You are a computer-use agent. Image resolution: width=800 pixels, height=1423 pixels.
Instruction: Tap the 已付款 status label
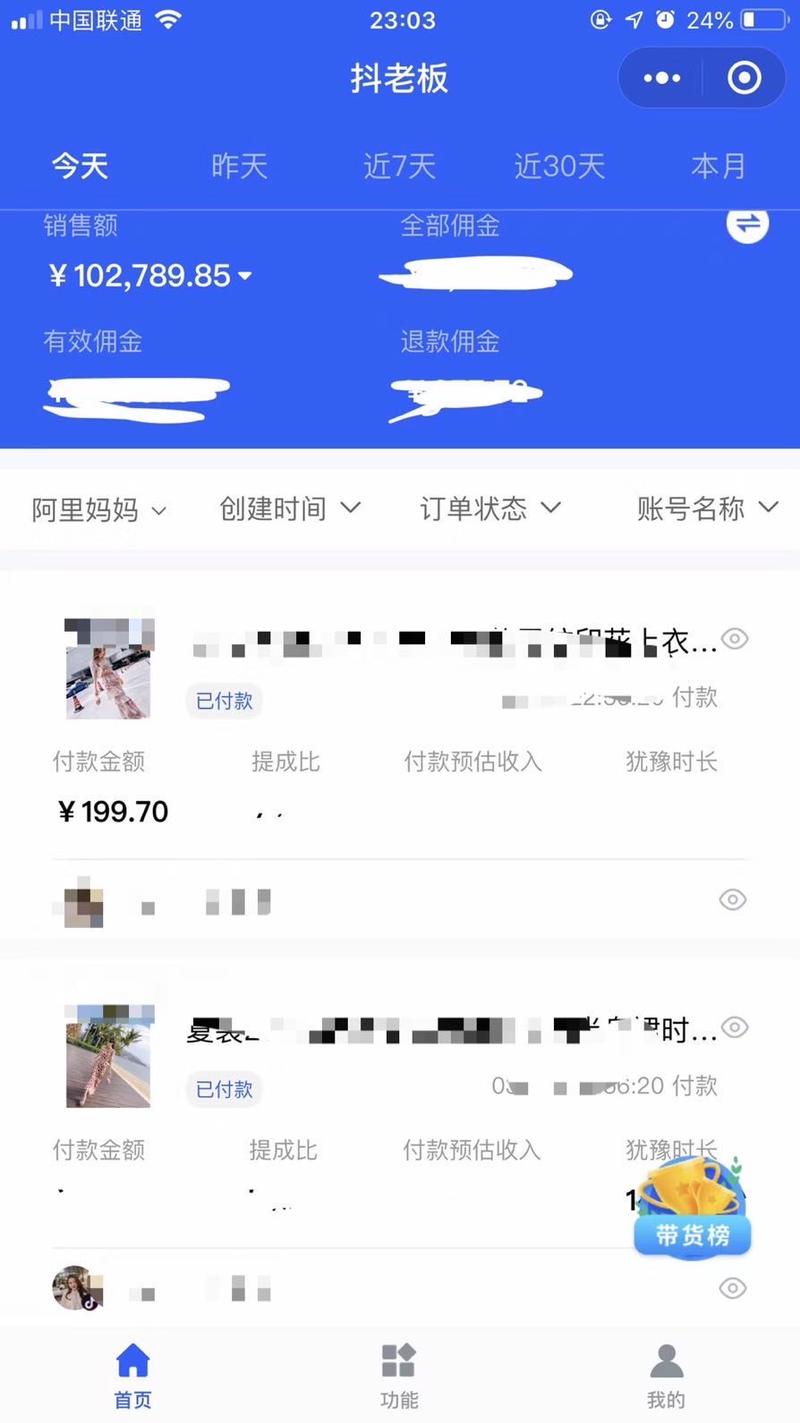pyautogui.click(x=223, y=701)
